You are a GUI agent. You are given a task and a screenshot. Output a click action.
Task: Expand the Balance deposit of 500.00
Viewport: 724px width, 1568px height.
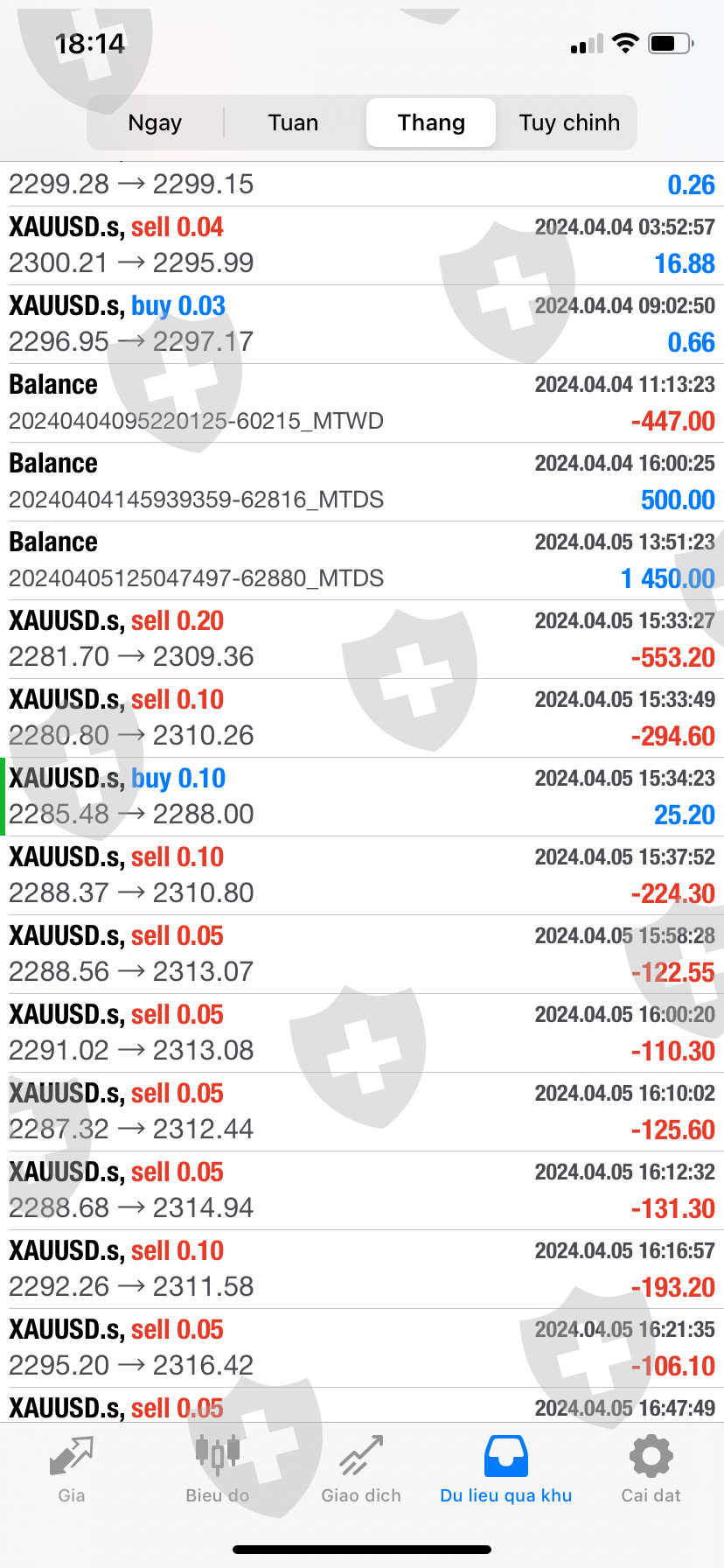coord(362,481)
